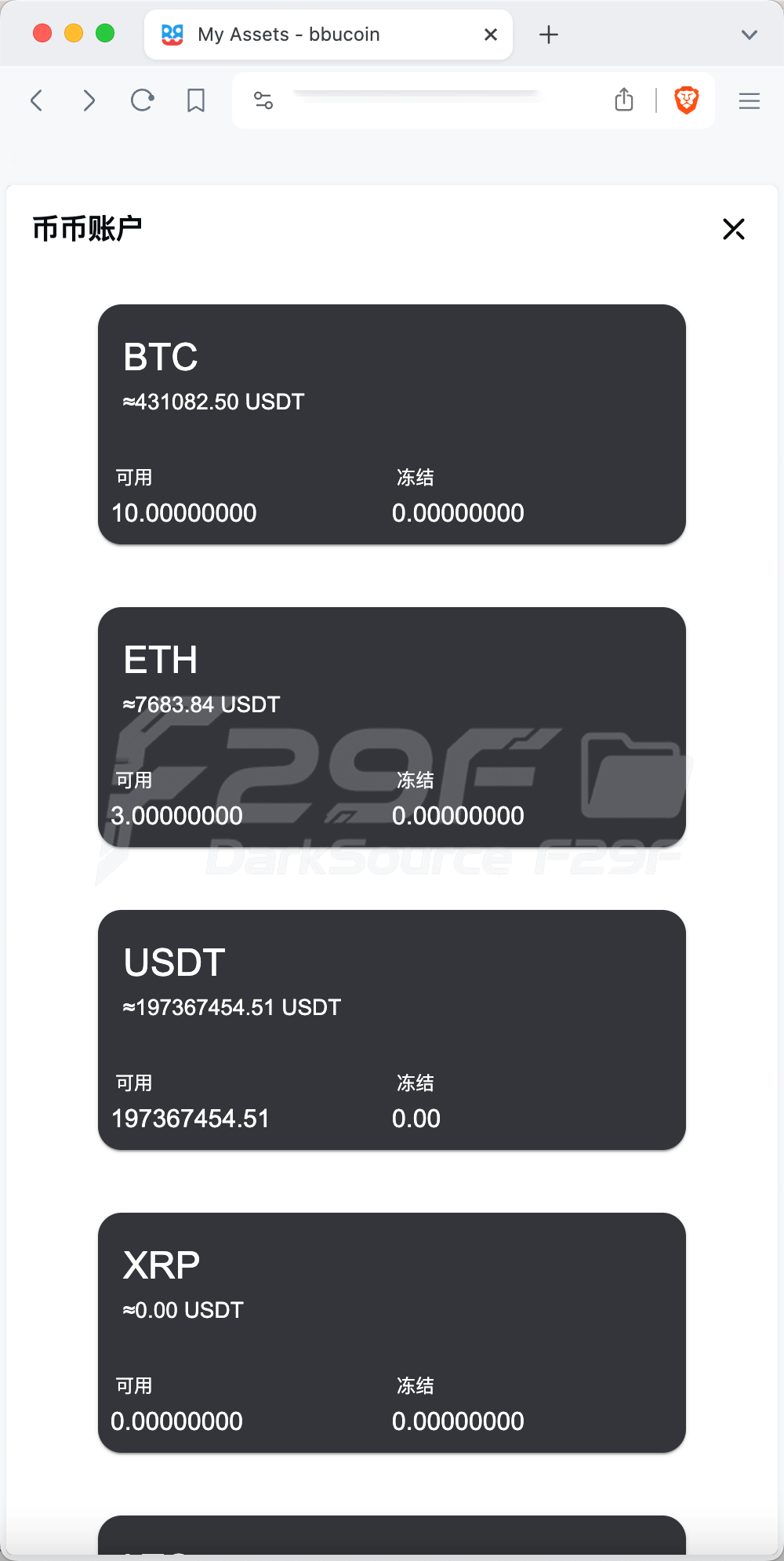
Task: Open the browser hamburger menu
Action: (x=750, y=100)
